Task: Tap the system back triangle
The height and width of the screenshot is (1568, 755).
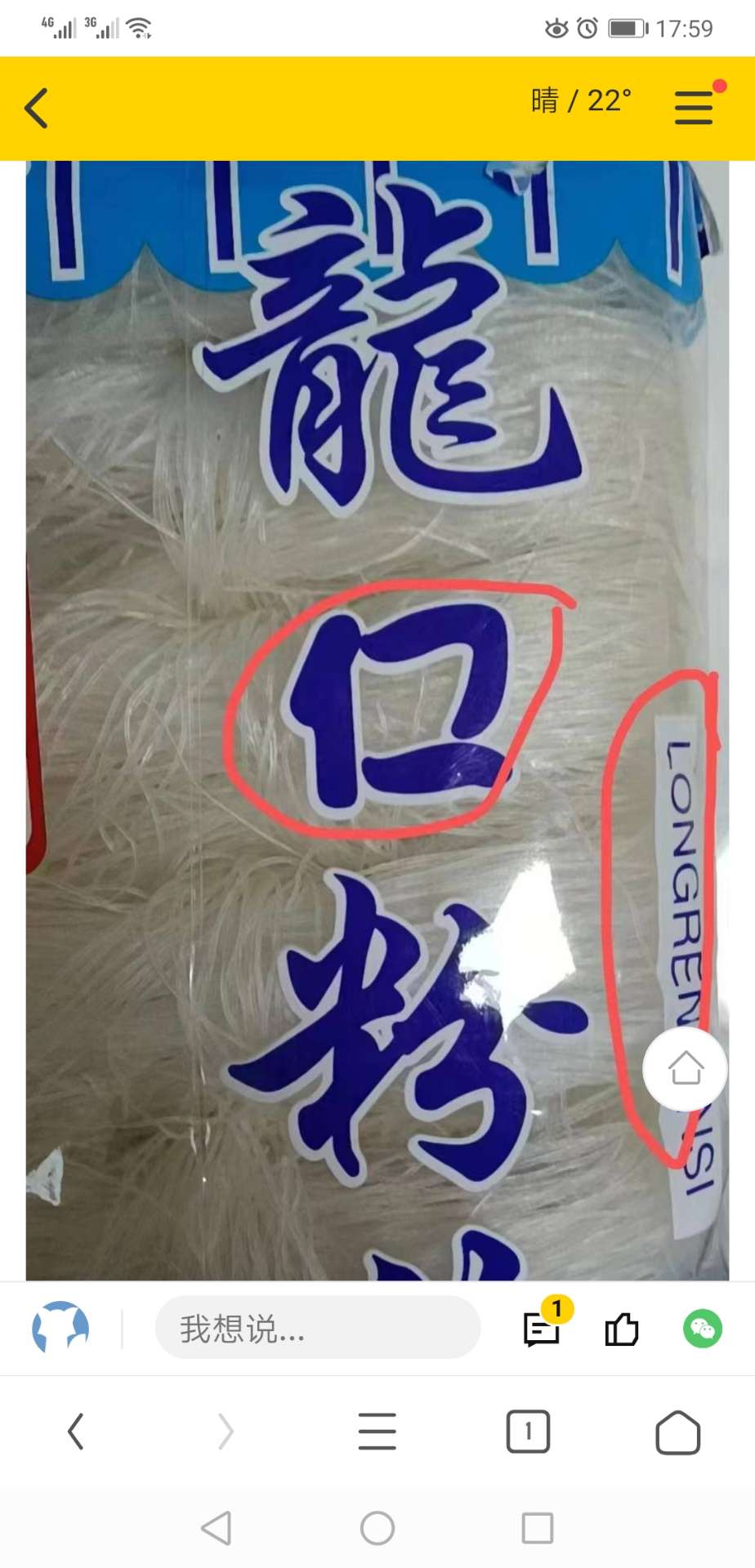Action: [217, 1527]
